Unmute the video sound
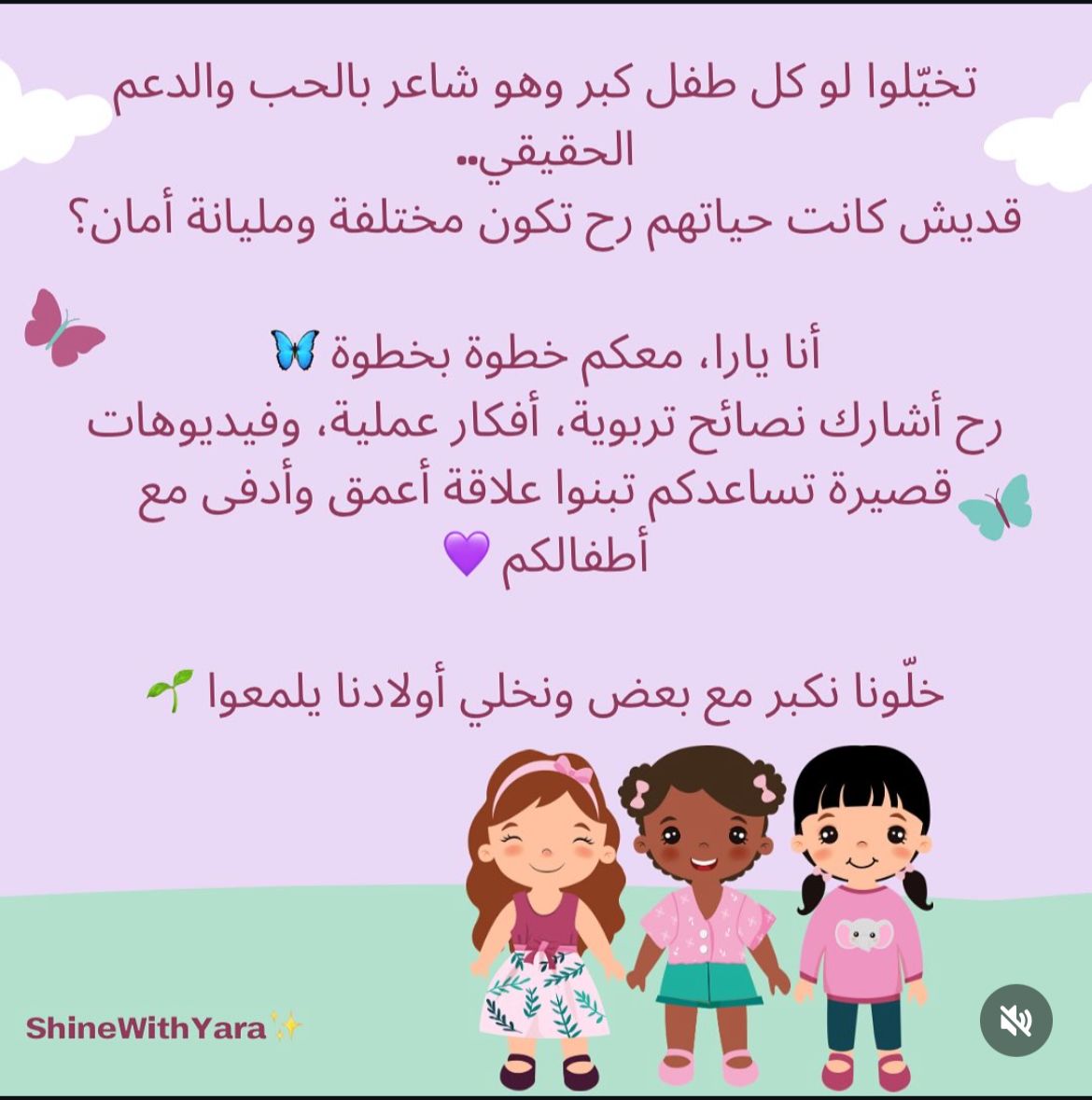 click(x=1015, y=1021)
